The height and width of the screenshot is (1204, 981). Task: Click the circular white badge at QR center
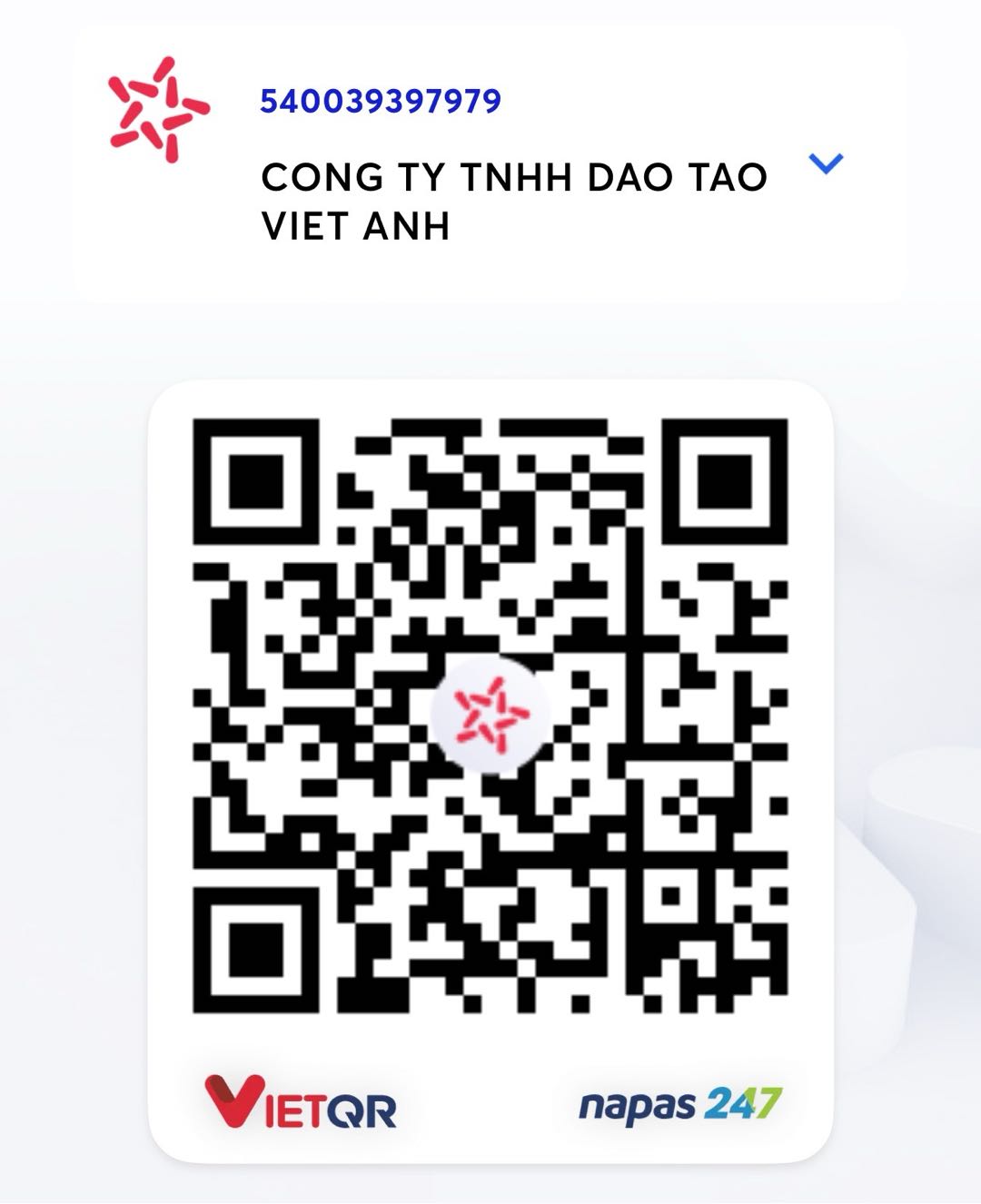coord(490,714)
